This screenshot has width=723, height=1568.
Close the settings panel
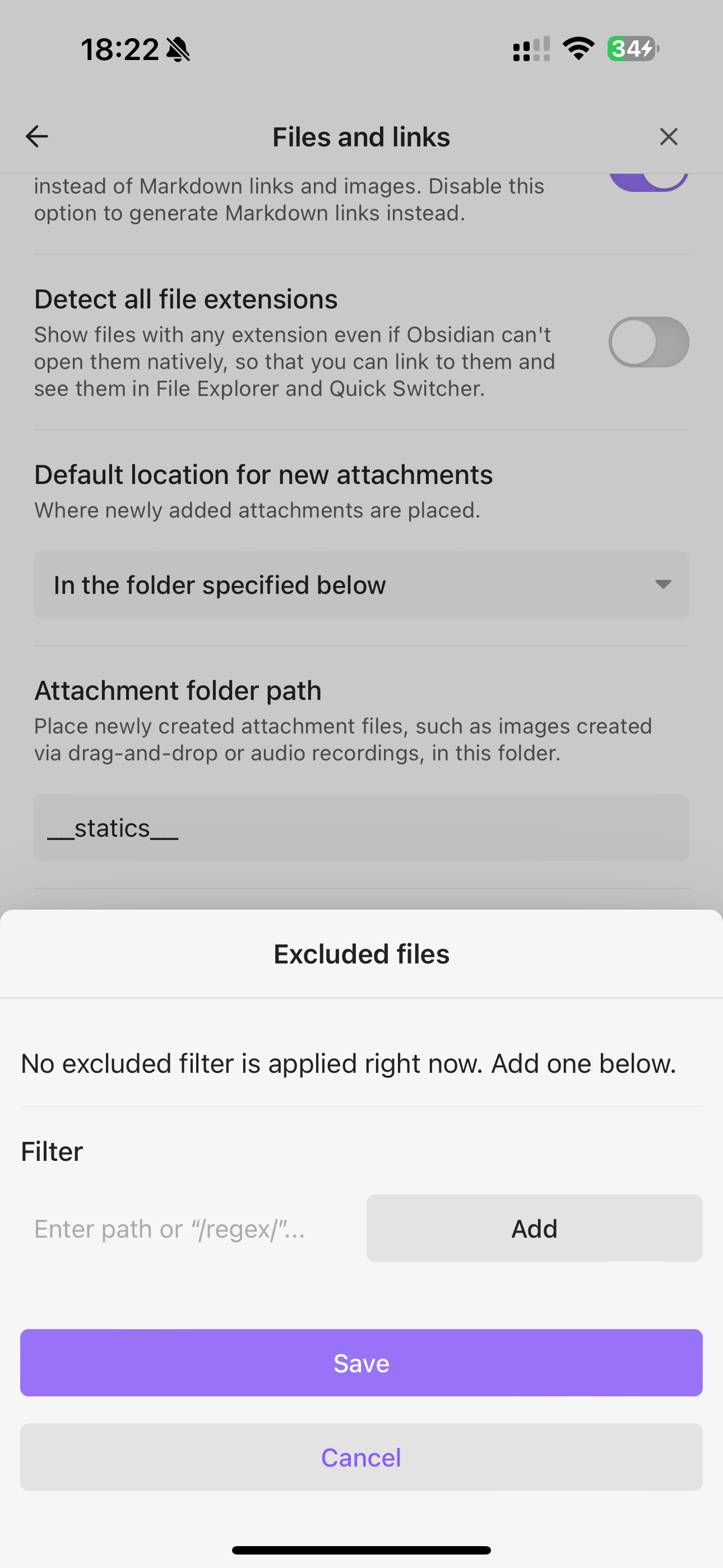coord(668,136)
